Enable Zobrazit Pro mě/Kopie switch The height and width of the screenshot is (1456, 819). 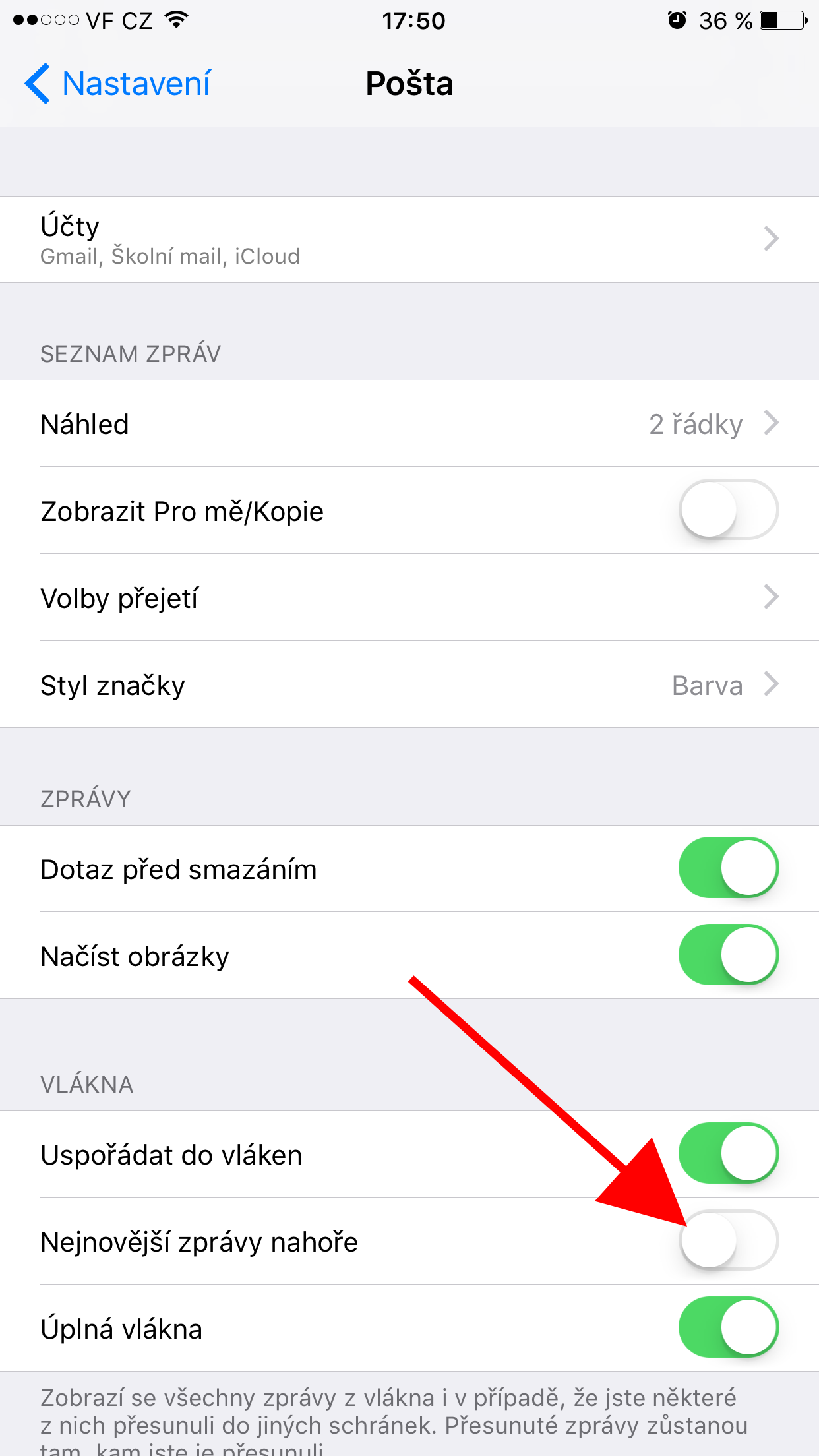[728, 510]
